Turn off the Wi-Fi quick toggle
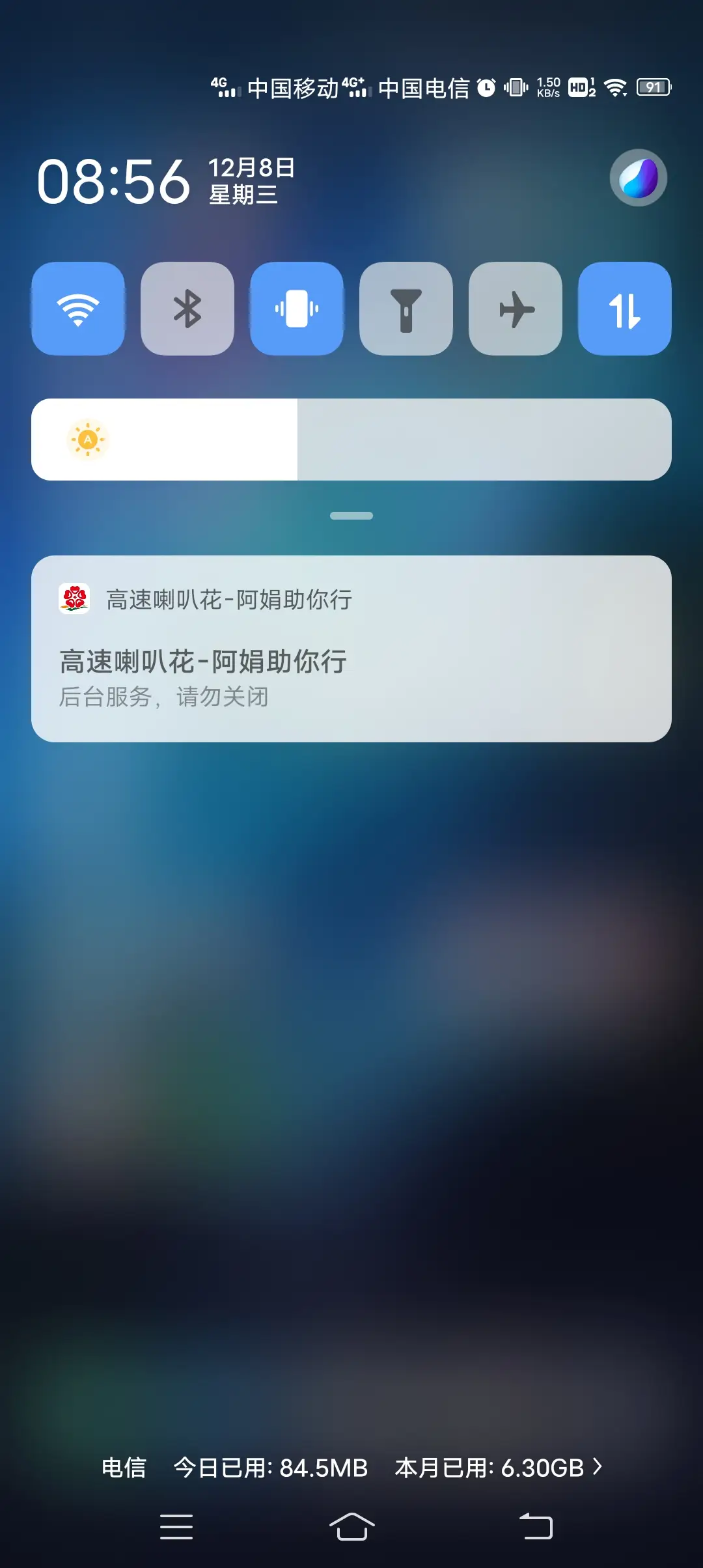703x1568 pixels. pos(78,309)
